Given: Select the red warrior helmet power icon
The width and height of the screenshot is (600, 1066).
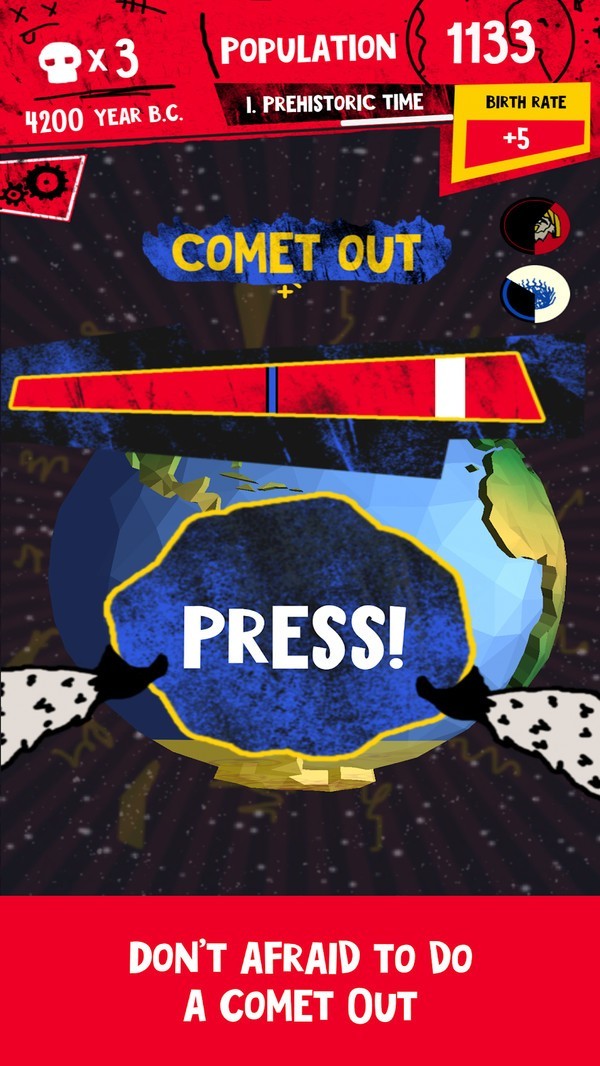Looking at the screenshot, I should 535,227.
